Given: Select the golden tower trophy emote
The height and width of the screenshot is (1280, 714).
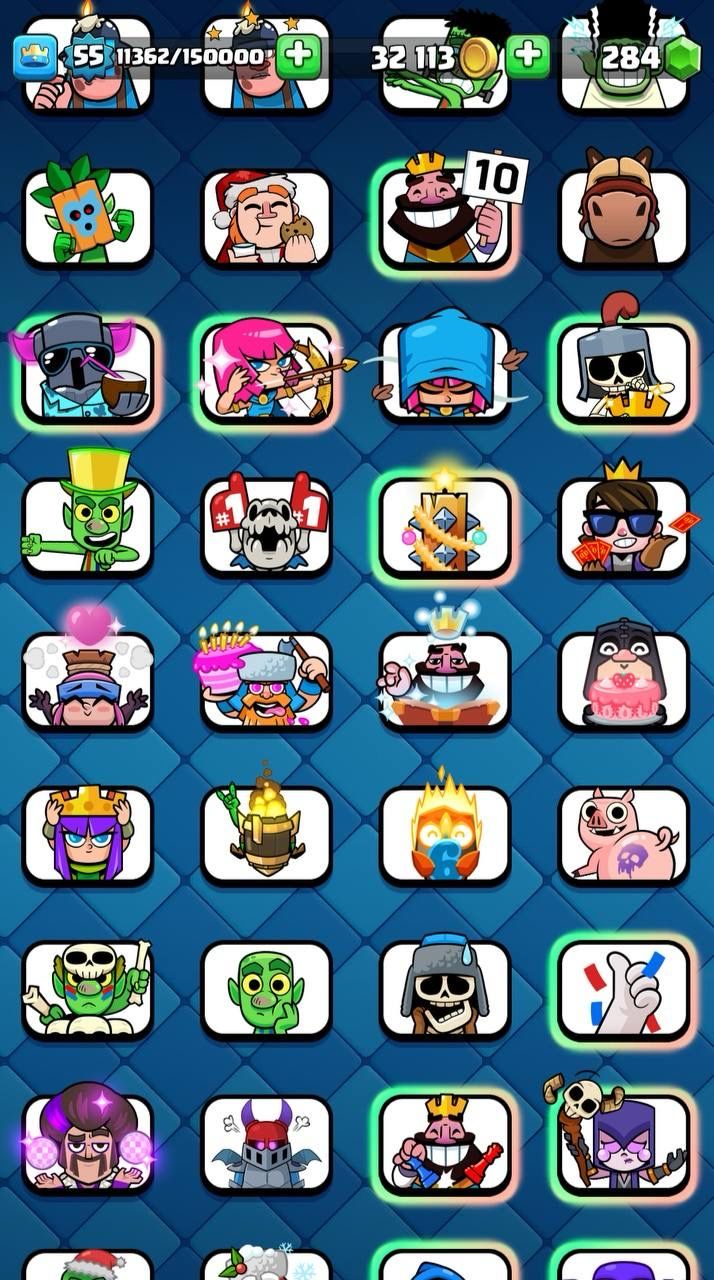Looking at the screenshot, I should [x=445, y=526].
